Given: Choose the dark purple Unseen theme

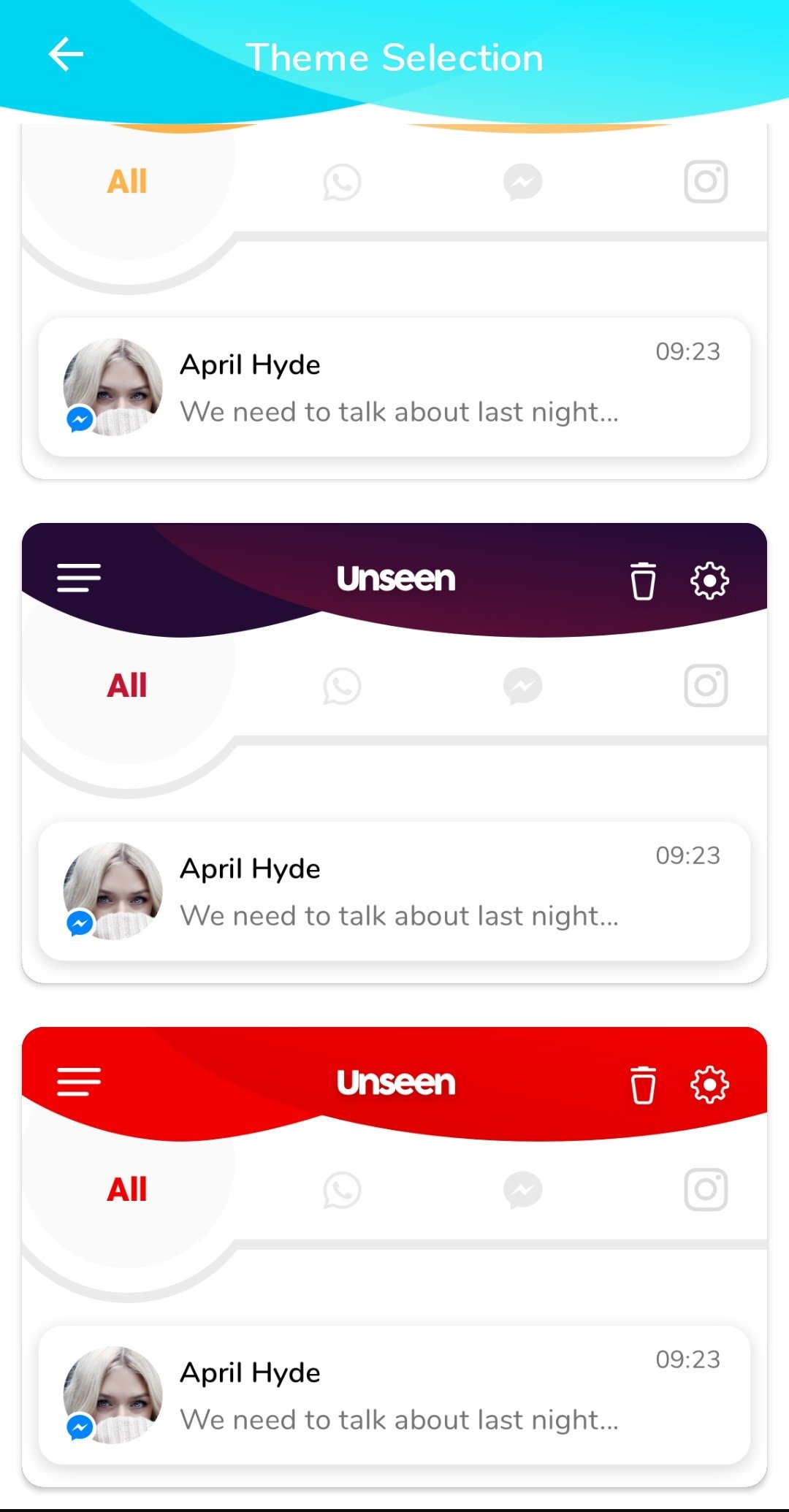Looking at the screenshot, I should click(394, 752).
